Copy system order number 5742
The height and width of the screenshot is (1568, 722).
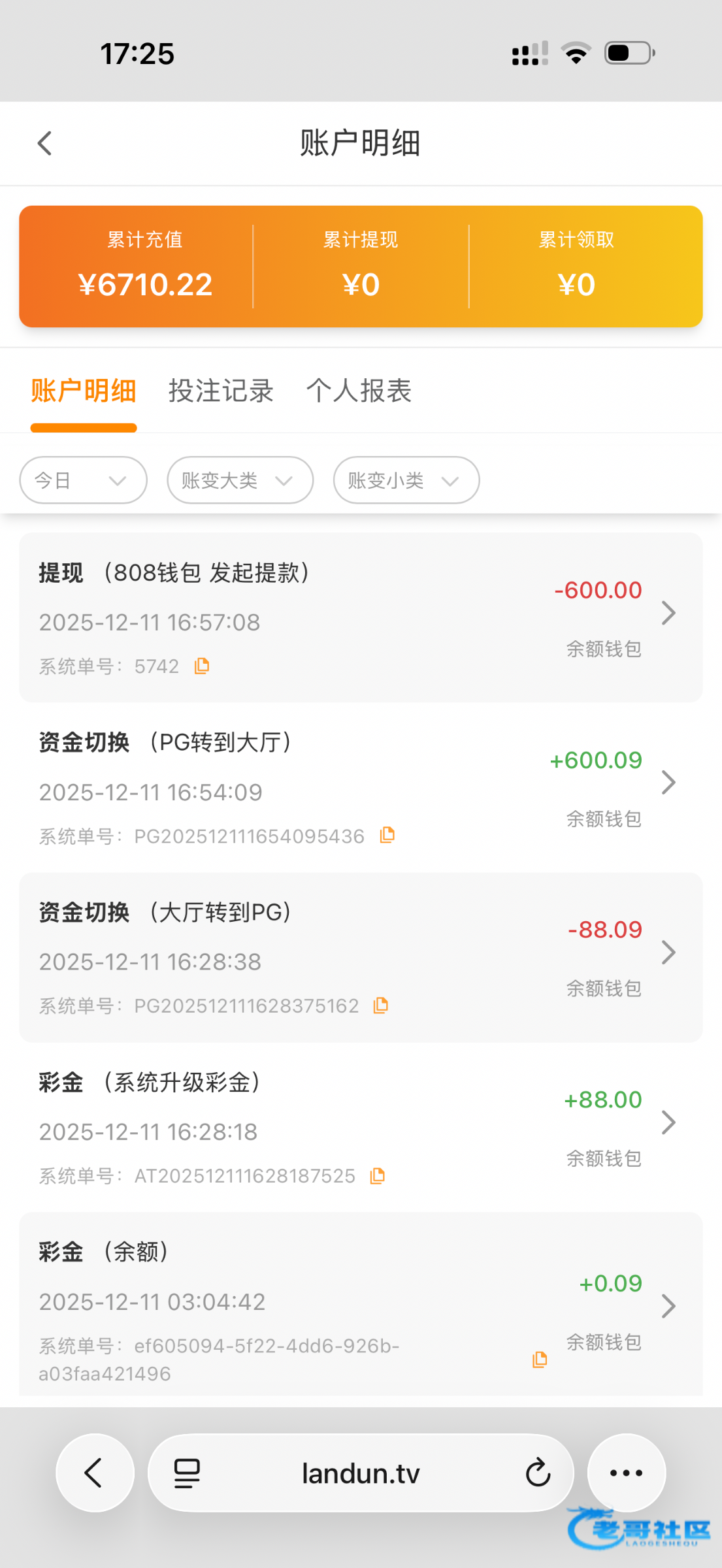point(202,666)
